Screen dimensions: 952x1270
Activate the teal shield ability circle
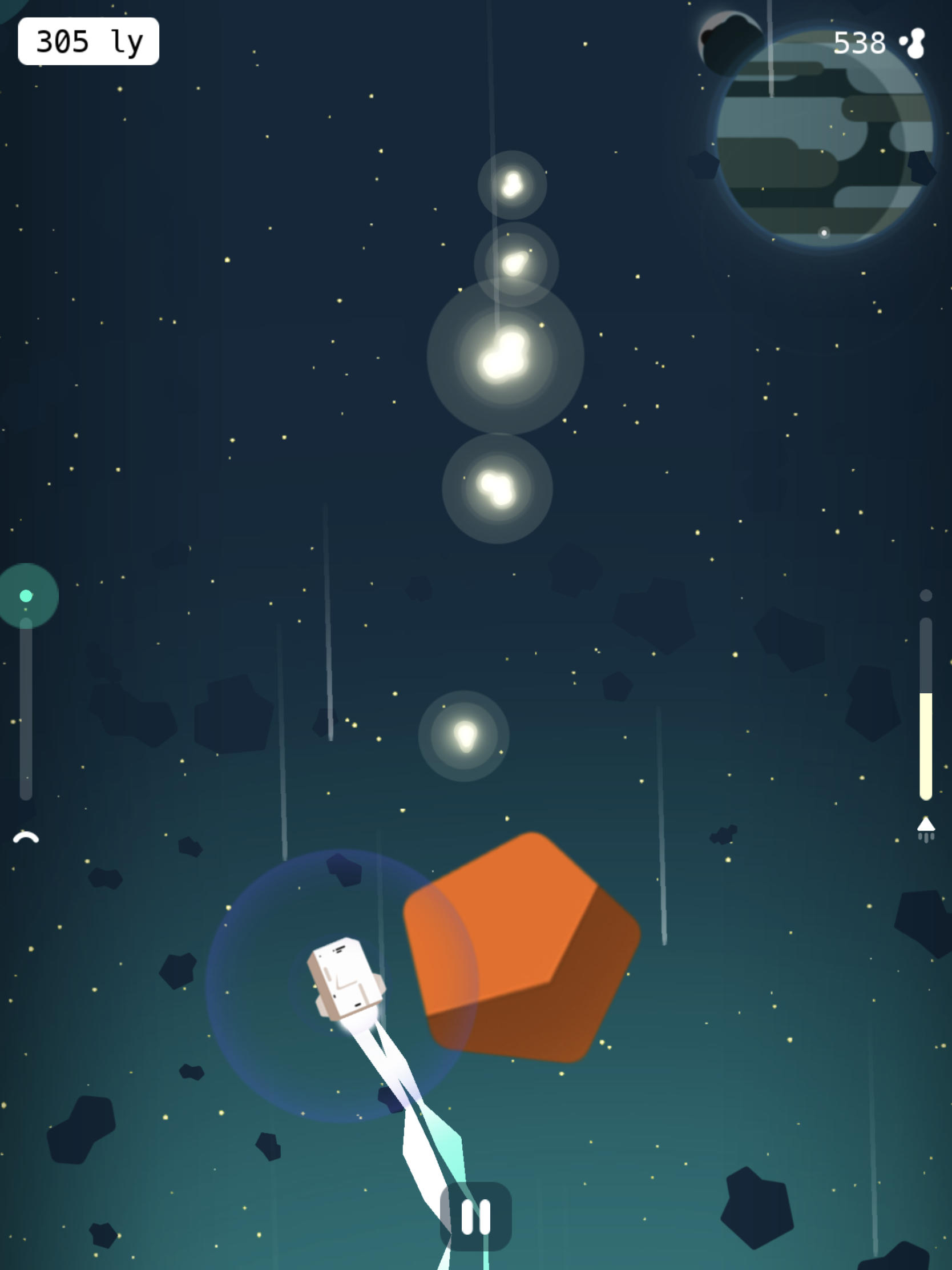(26, 596)
